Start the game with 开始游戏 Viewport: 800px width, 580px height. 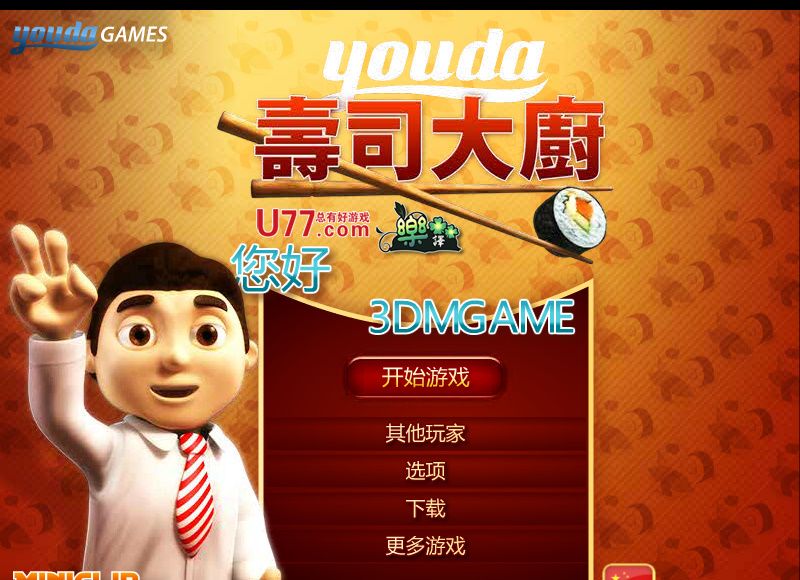click(x=425, y=378)
